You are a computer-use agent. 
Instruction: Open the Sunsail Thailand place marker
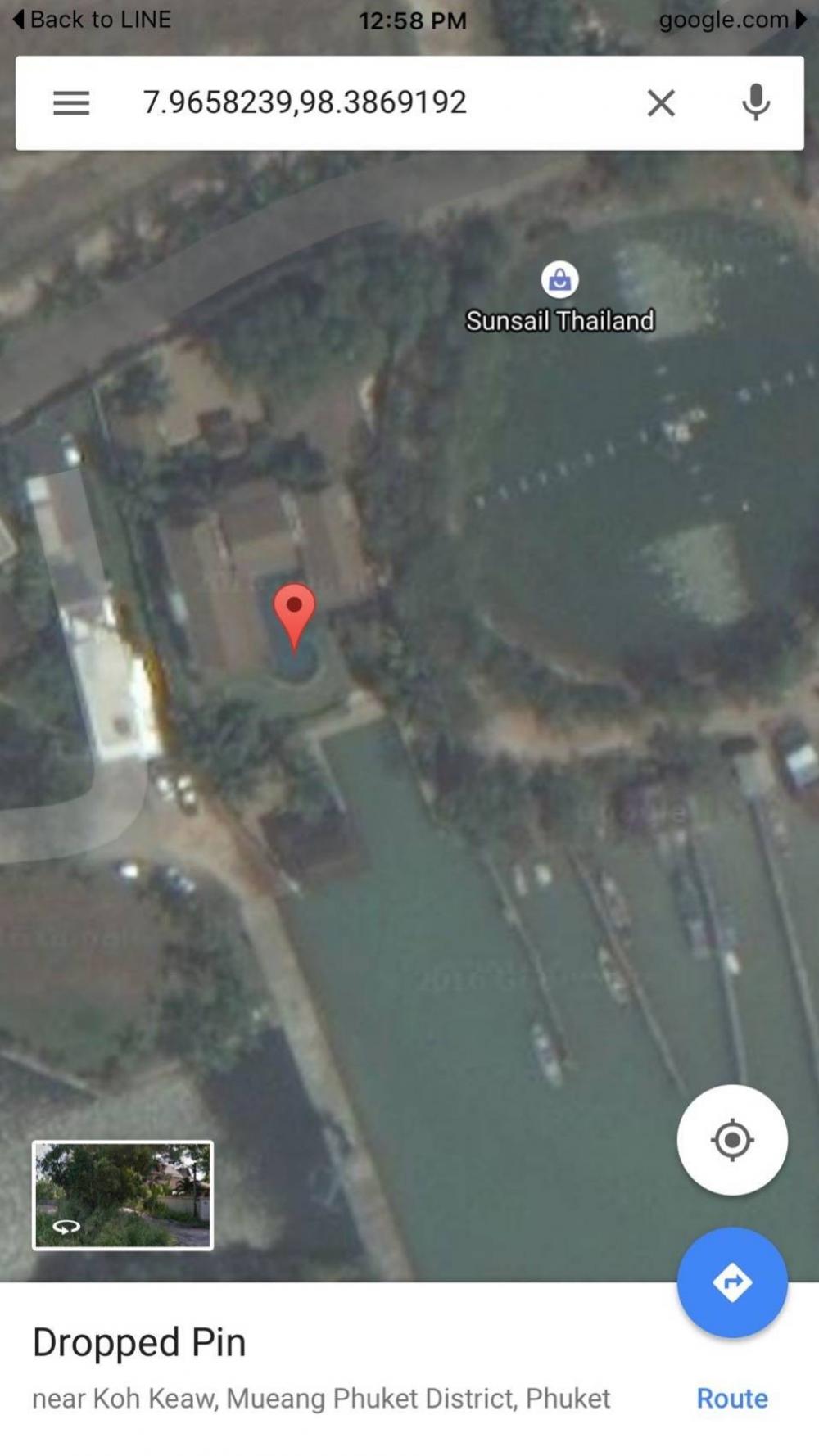pos(560,280)
